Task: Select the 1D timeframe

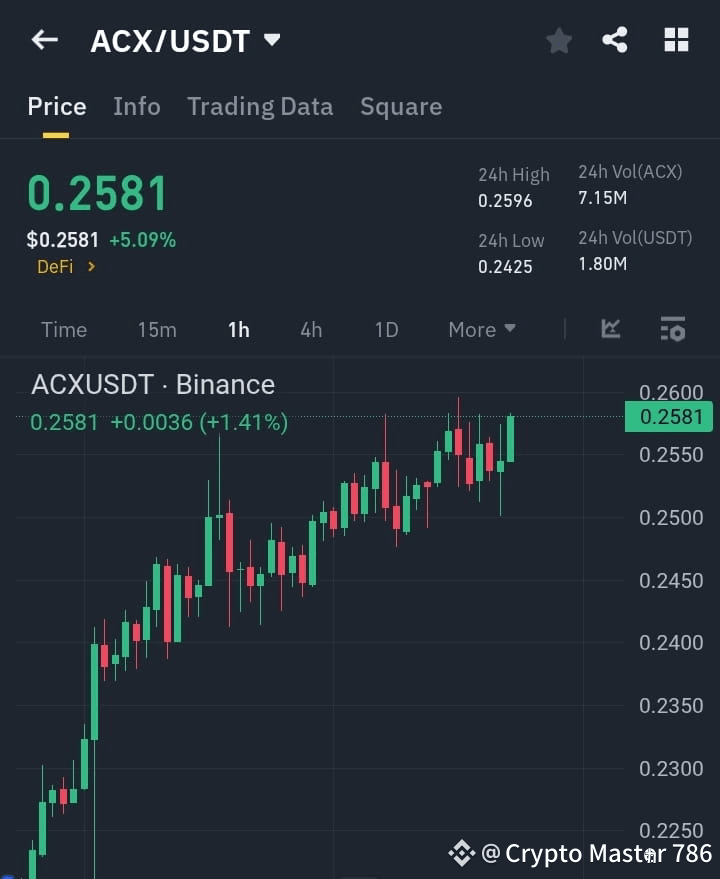Action: (x=386, y=329)
